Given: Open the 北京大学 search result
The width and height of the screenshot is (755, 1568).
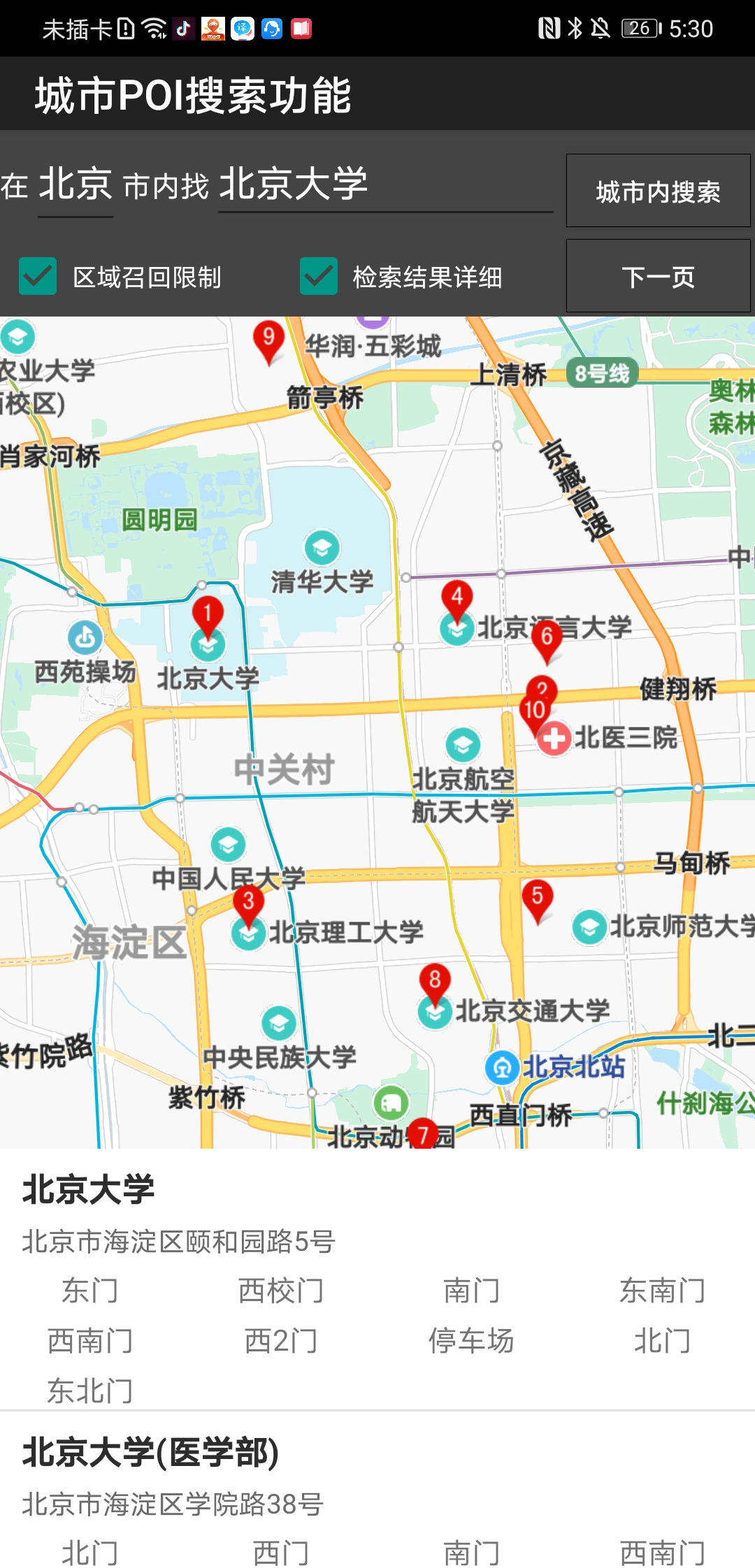Looking at the screenshot, I should pyautogui.click(x=89, y=1189).
